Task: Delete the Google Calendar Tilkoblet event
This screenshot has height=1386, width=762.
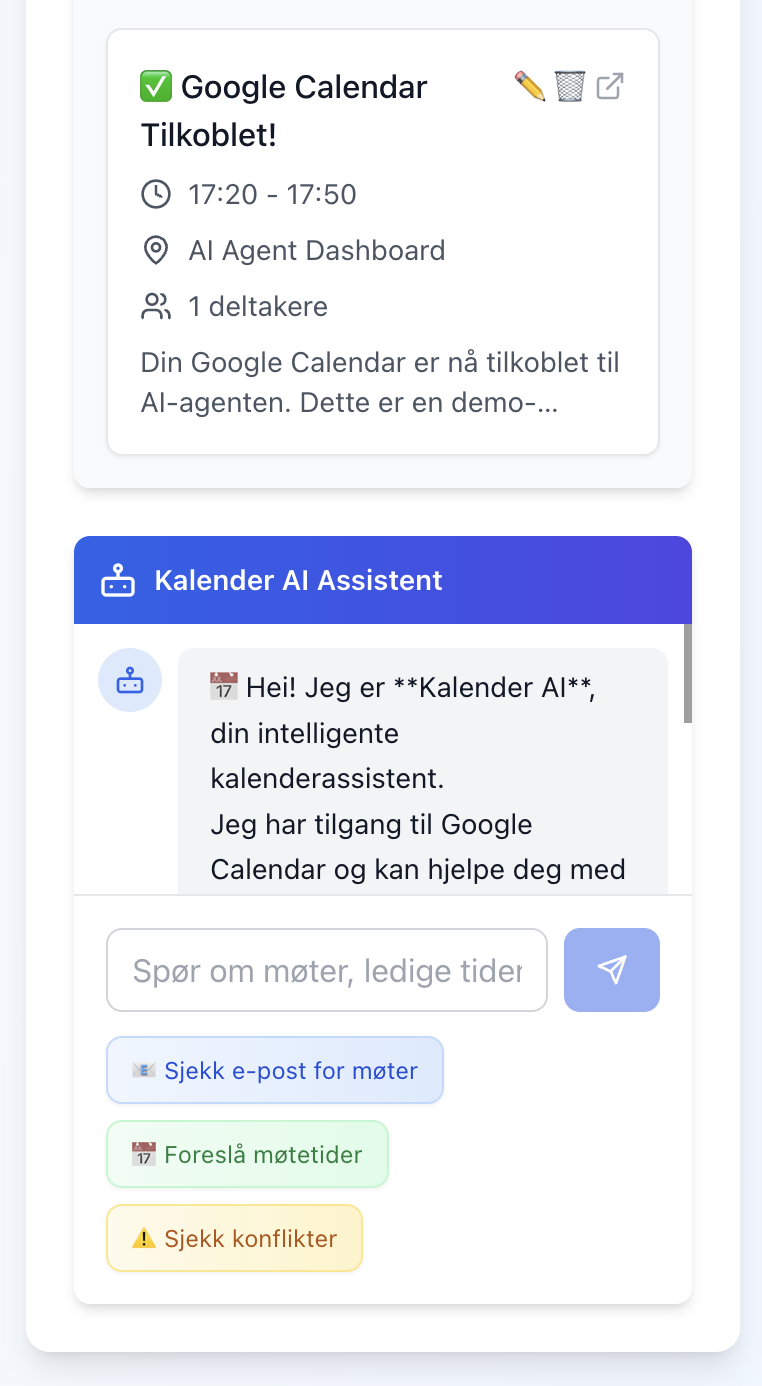Action: 569,87
